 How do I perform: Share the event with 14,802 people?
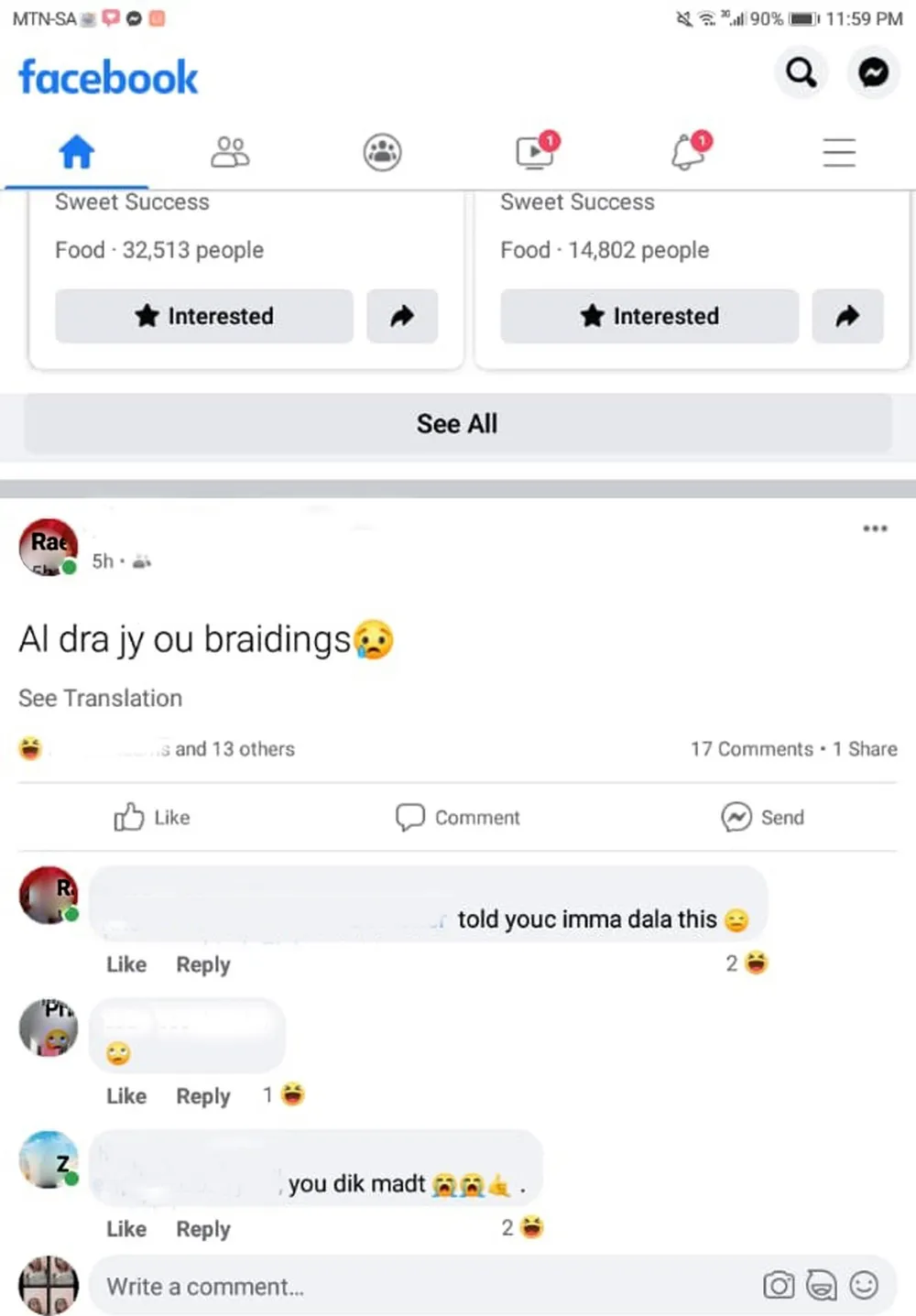847,316
